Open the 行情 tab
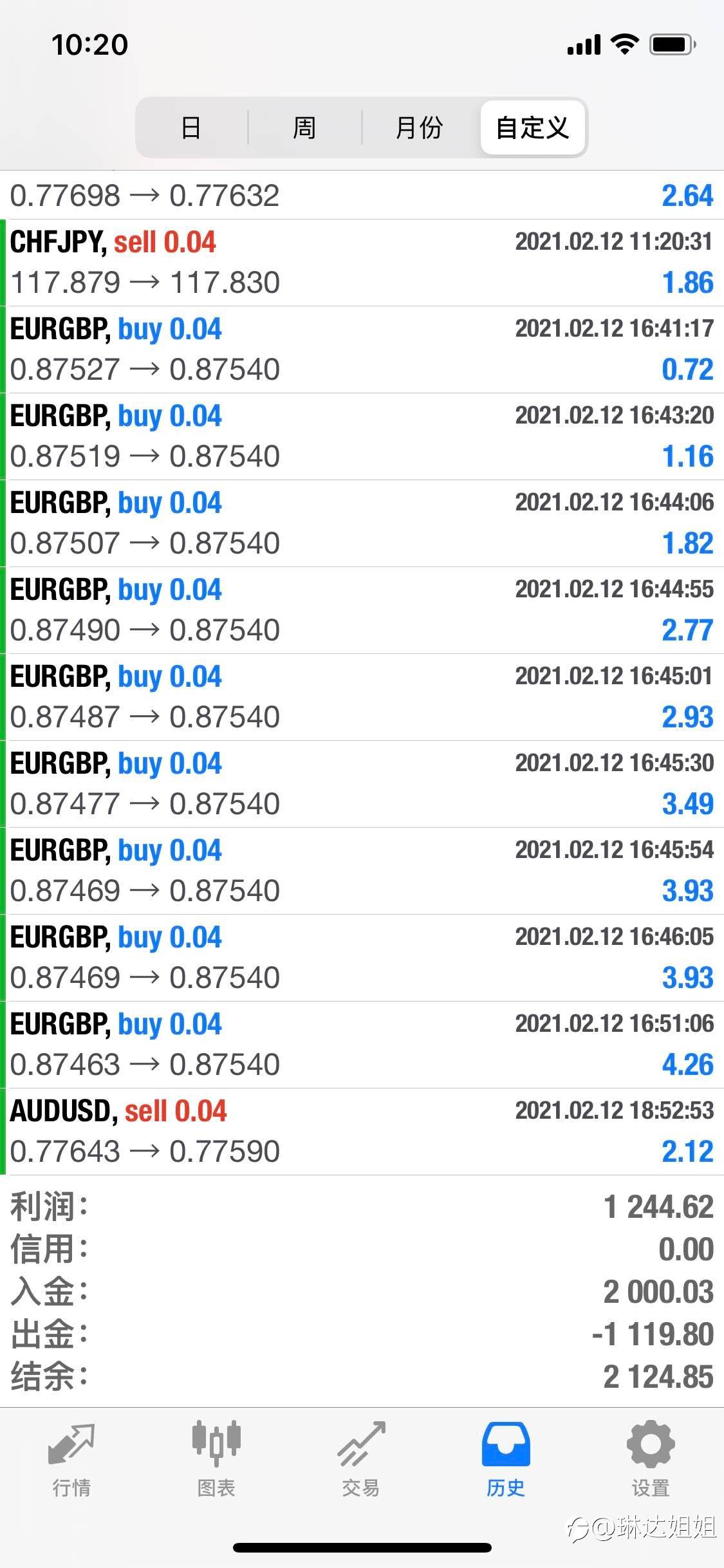This screenshot has width=724, height=1568. pos(71,1459)
